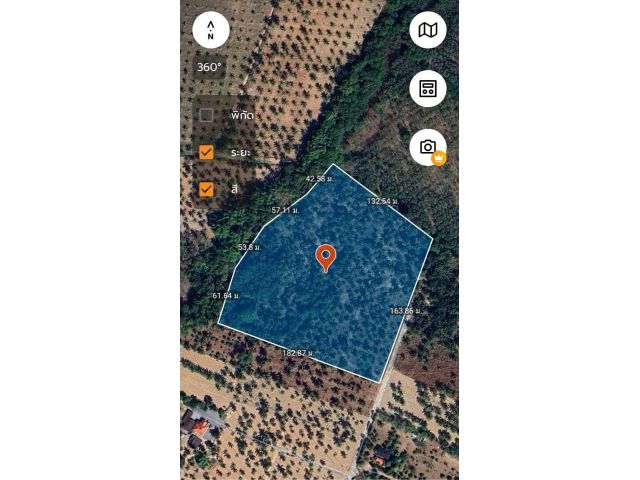
Task: Uncheck the สี color checkbox
Action: point(206,189)
